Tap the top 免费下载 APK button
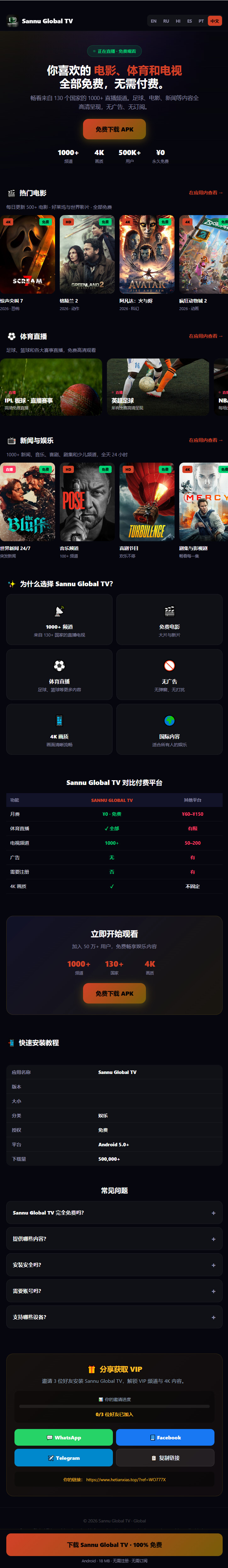This screenshot has width=228, height=1568. 114,129
